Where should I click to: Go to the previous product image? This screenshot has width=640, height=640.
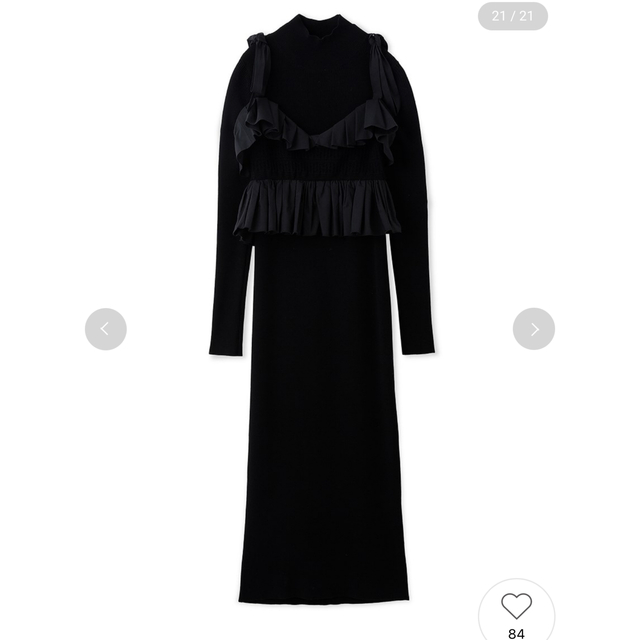pos(106,329)
